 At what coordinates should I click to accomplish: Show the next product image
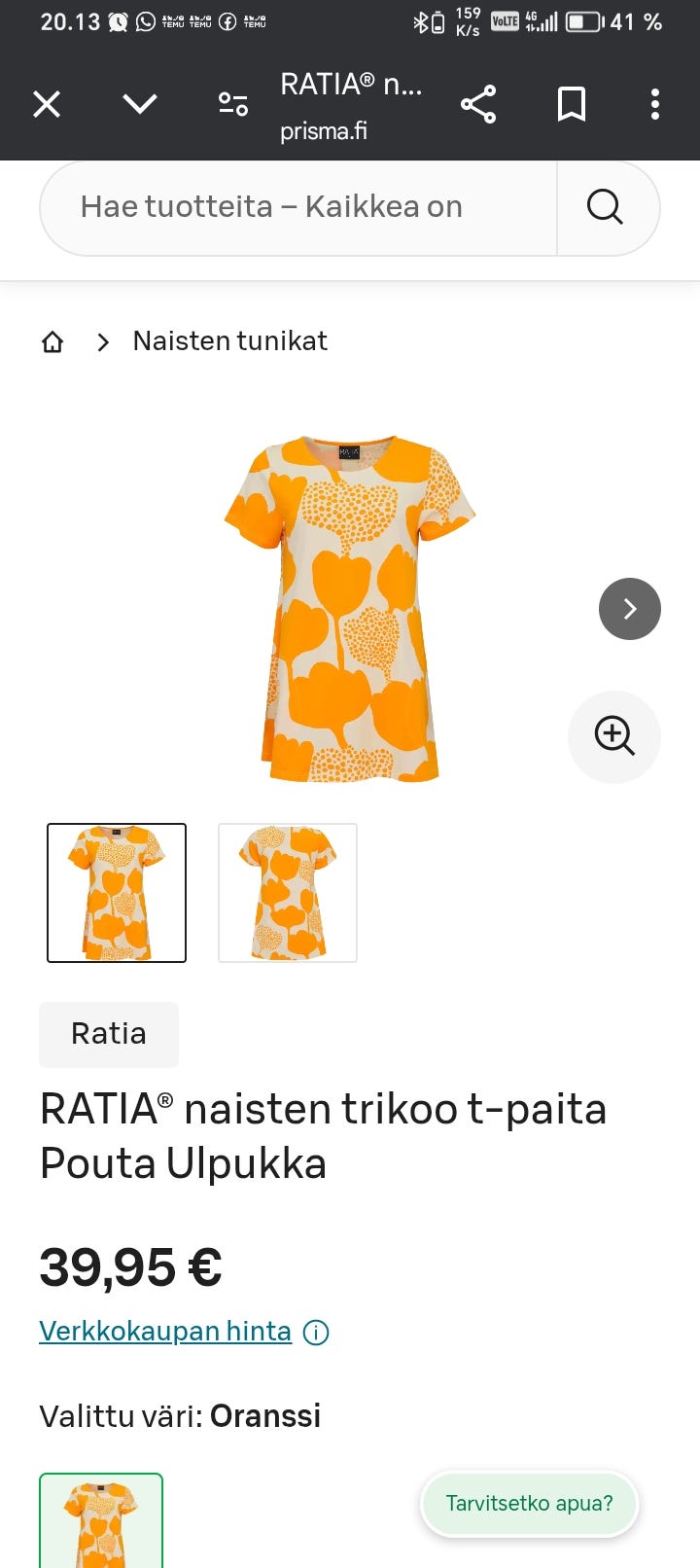(x=630, y=609)
